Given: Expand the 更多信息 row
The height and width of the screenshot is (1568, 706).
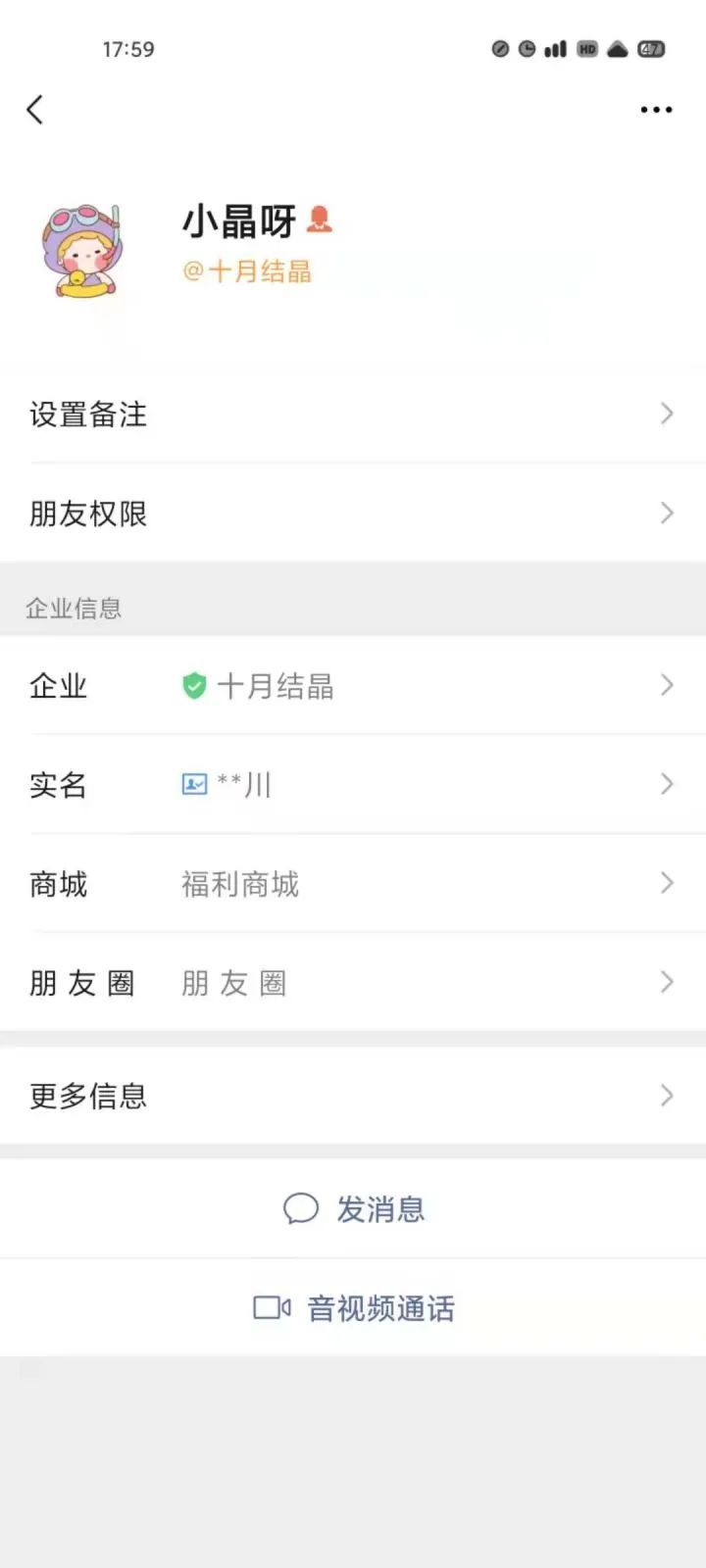Looking at the screenshot, I should click(x=353, y=1095).
